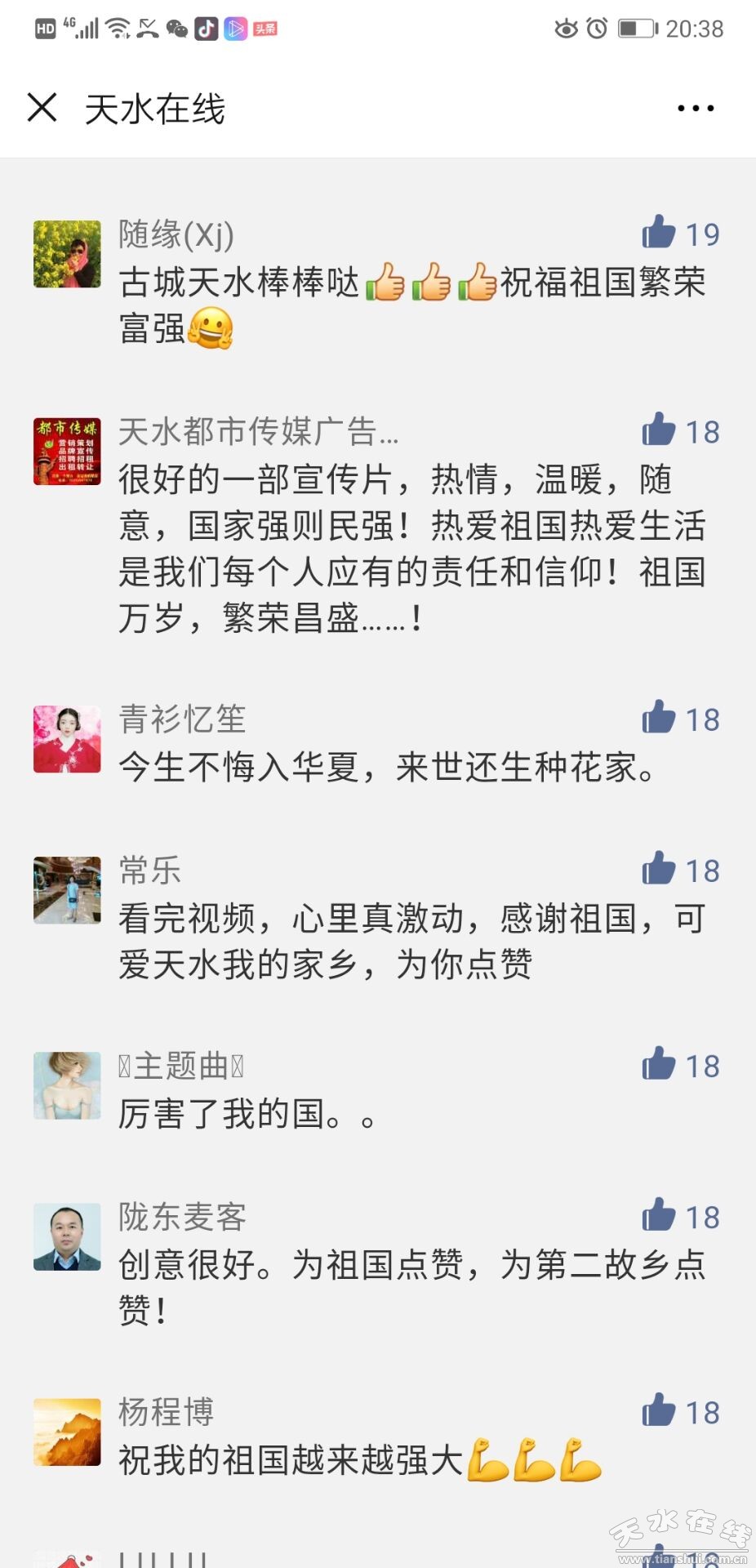The image size is (756, 1568).
Task: Like the comment by 随缘(Xj)
Action: click(660, 233)
